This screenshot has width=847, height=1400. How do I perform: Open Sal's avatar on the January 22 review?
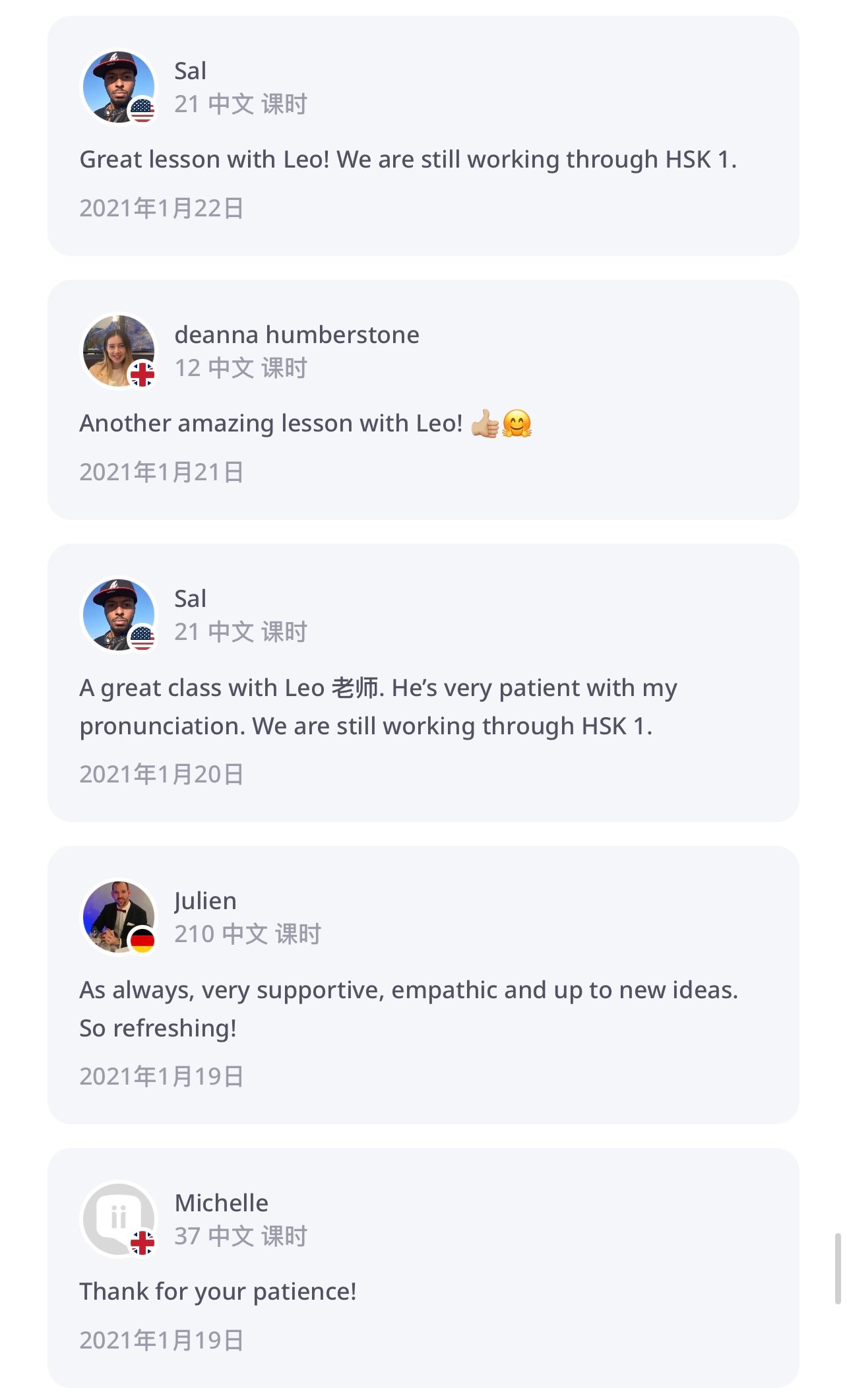119,86
